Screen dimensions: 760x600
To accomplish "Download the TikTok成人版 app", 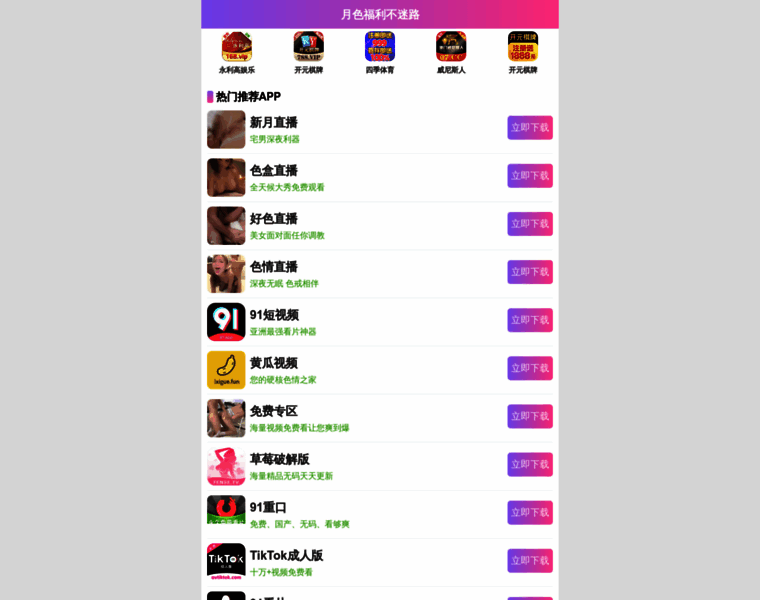I will click(529, 560).
